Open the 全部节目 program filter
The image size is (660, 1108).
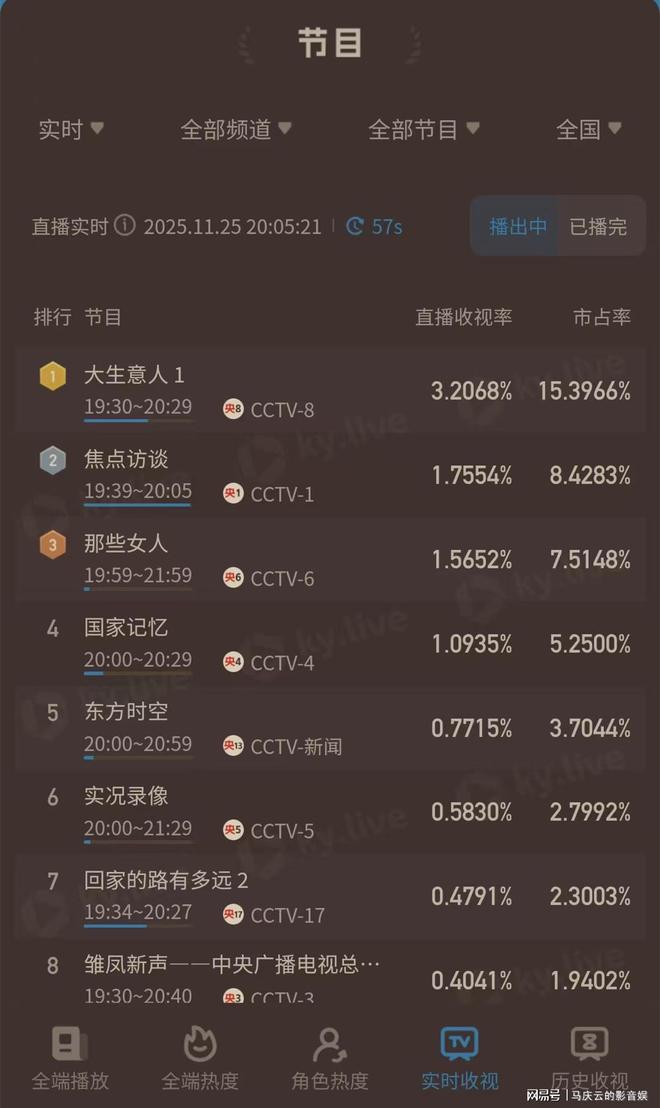pos(424,129)
